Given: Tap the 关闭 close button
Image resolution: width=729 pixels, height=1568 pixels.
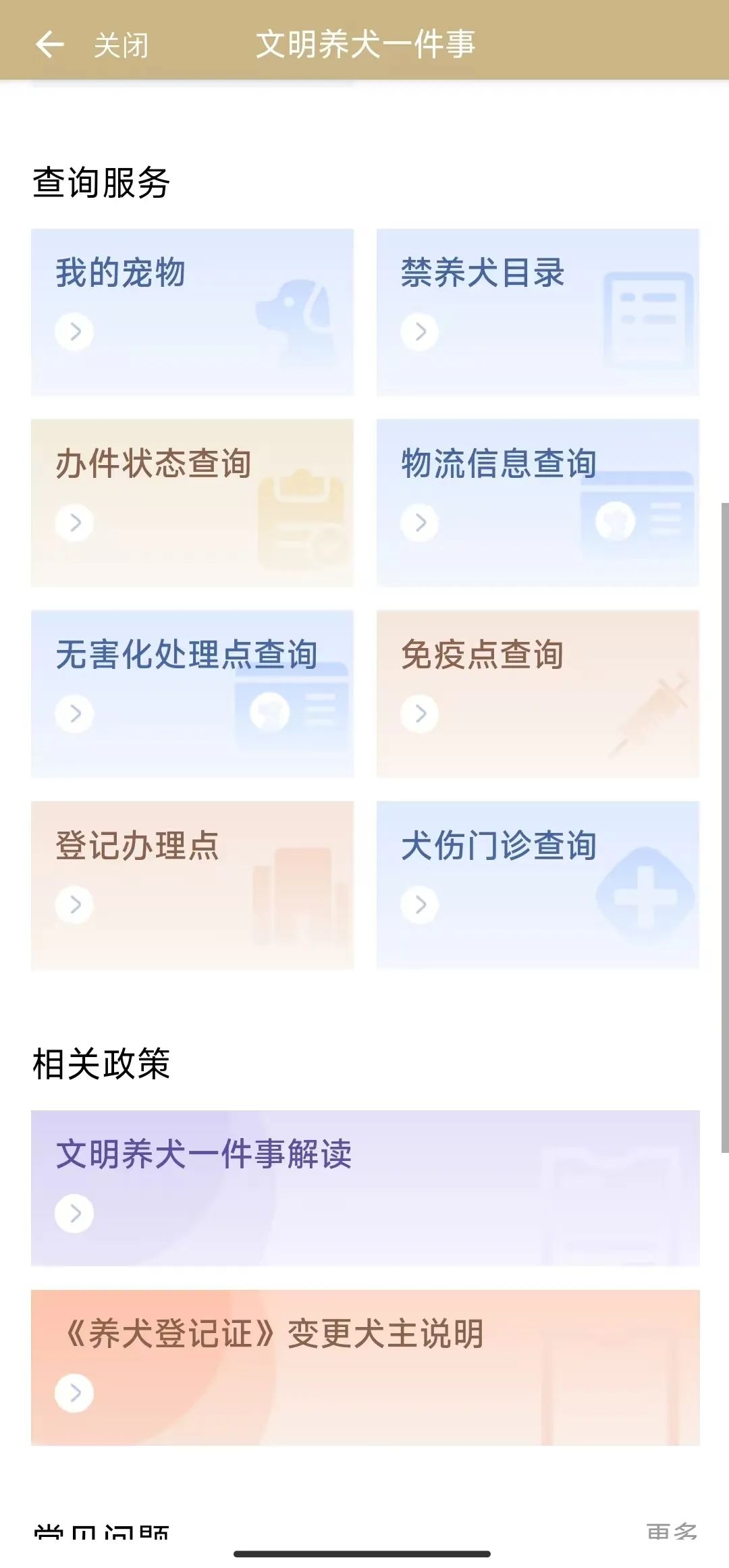Looking at the screenshot, I should coord(121,45).
